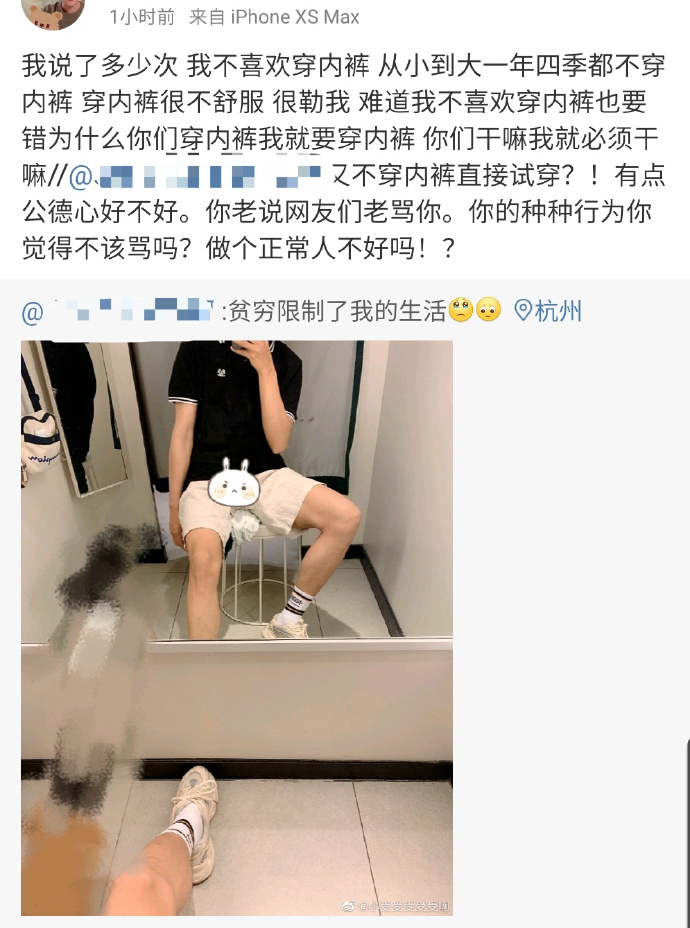Open the 杭州 location link

[x=547, y=311]
